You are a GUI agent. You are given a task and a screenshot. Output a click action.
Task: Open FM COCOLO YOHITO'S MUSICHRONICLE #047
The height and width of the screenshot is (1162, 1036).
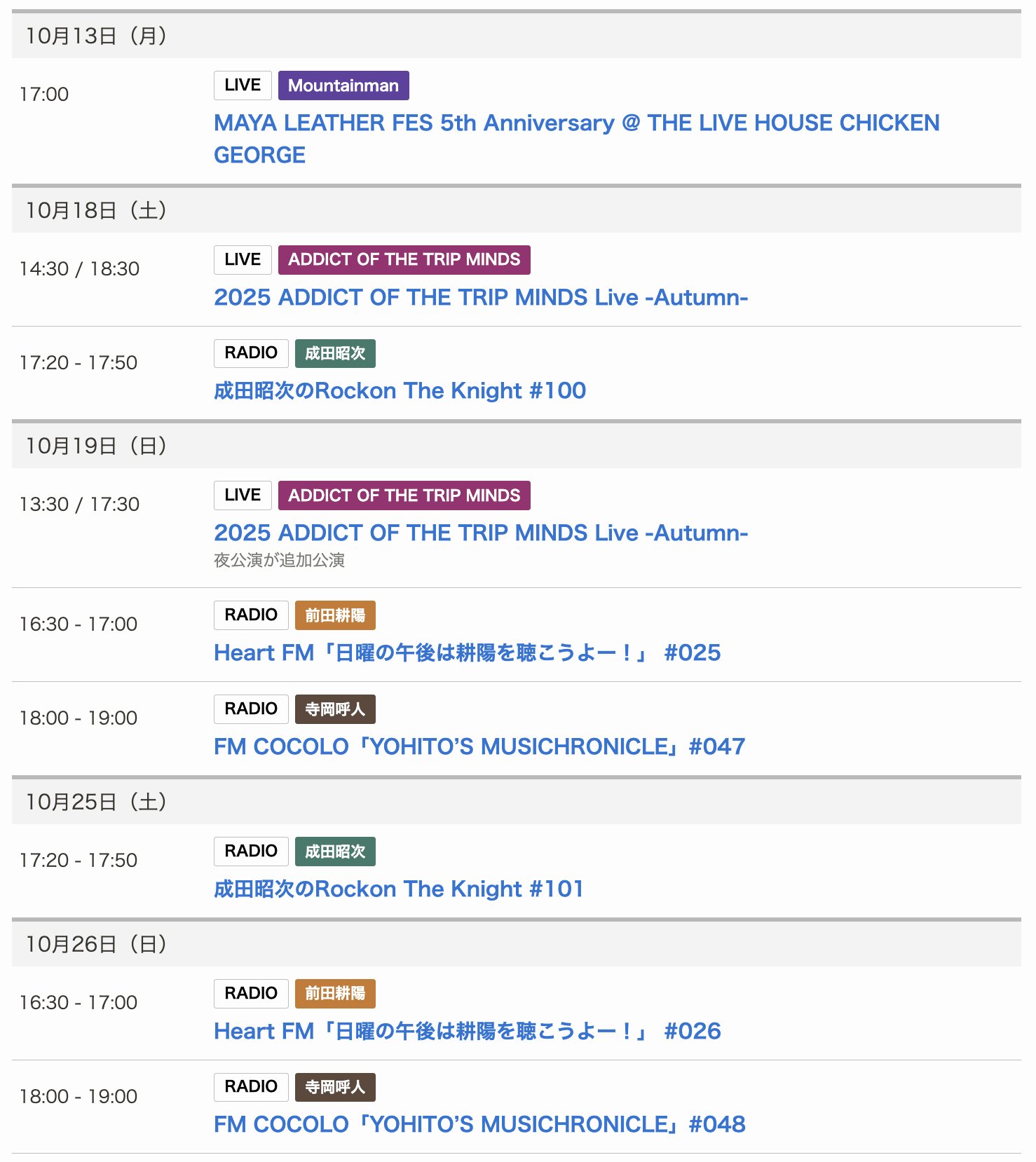pos(479,747)
